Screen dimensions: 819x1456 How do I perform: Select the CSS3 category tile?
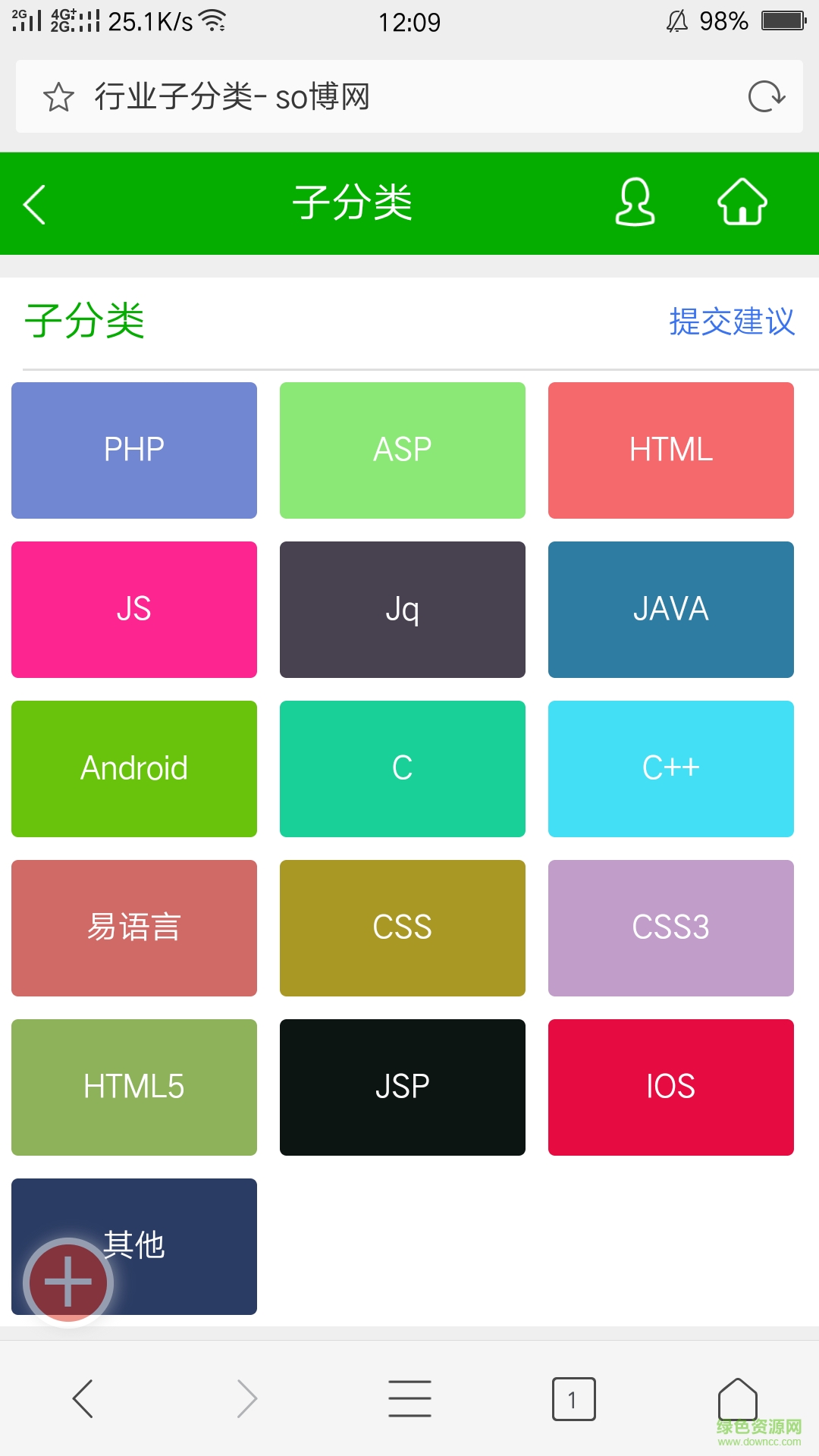(x=670, y=927)
